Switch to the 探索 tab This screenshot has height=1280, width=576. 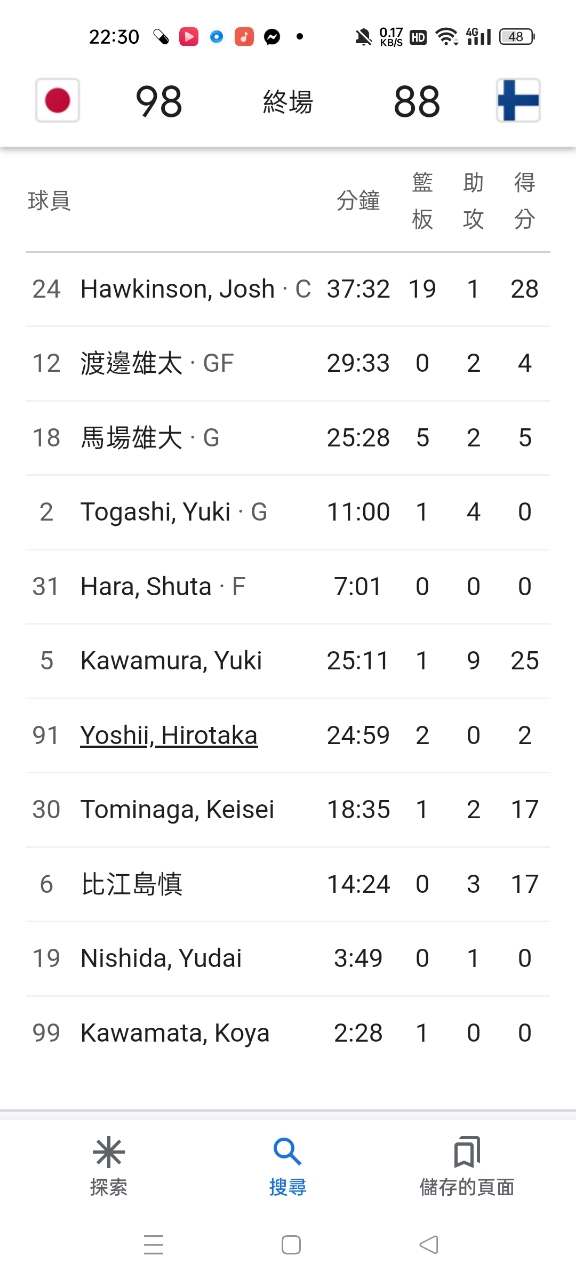coord(109,1167)
